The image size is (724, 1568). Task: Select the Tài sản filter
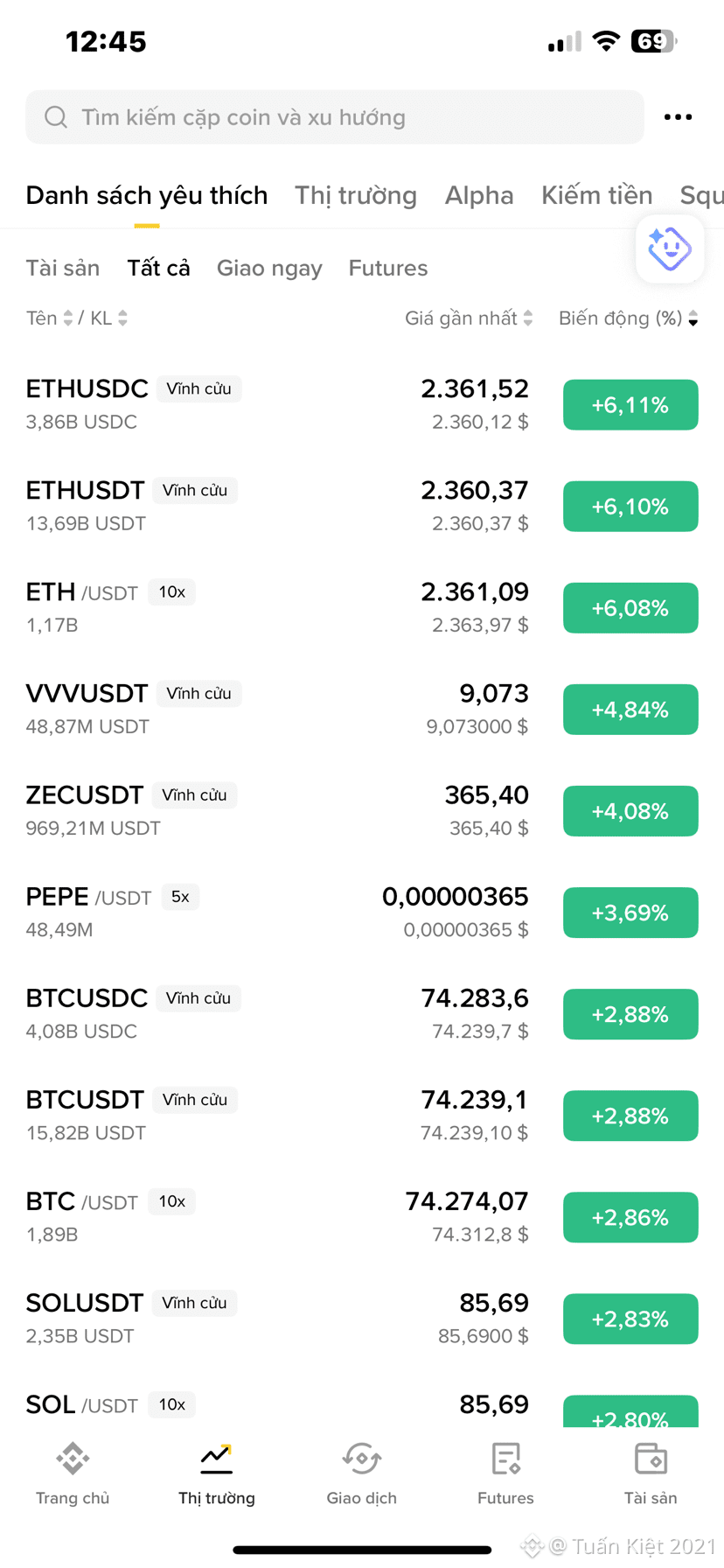click(63, 268)
